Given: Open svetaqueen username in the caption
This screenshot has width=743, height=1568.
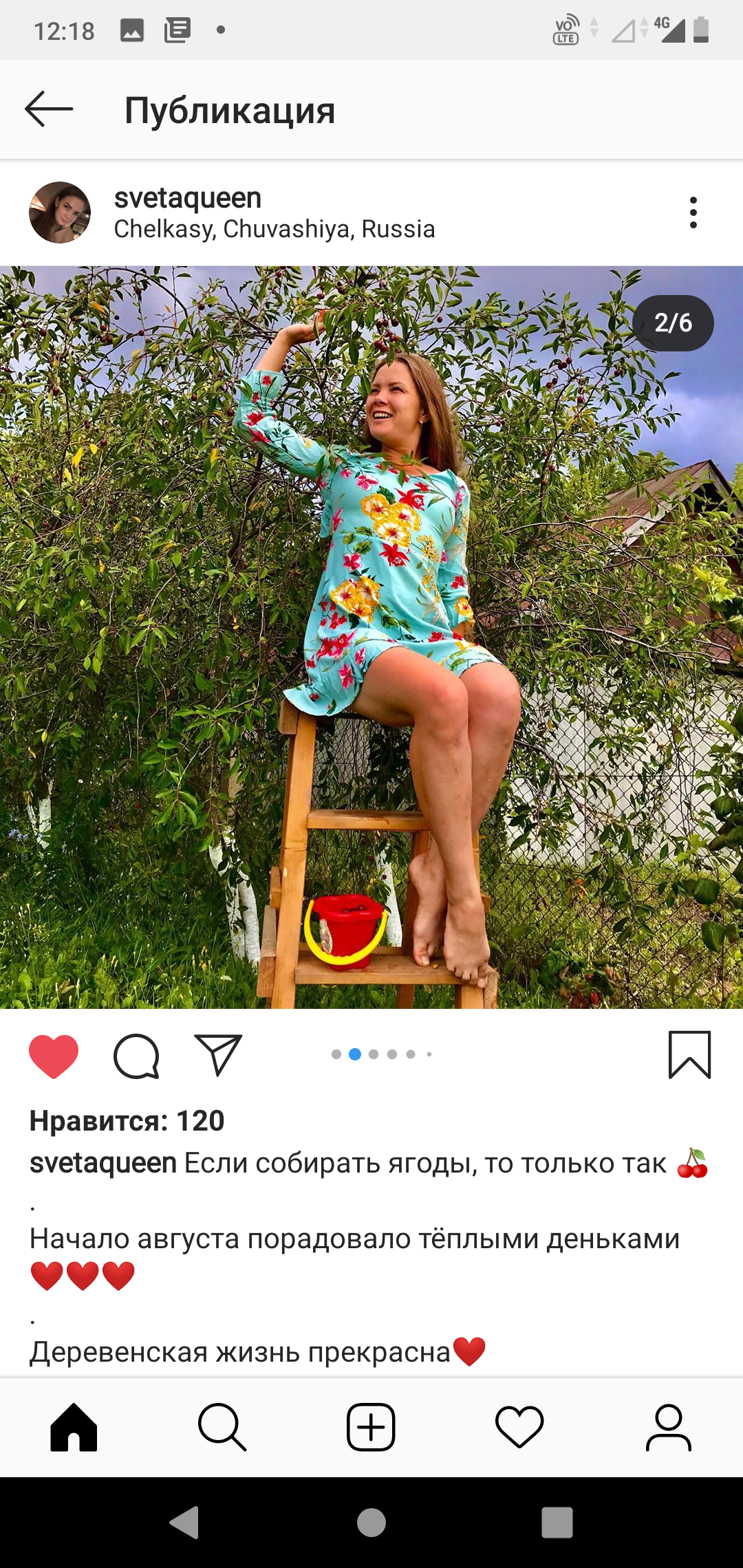Looking at the screenshot, I should (x=103, y=1163).
